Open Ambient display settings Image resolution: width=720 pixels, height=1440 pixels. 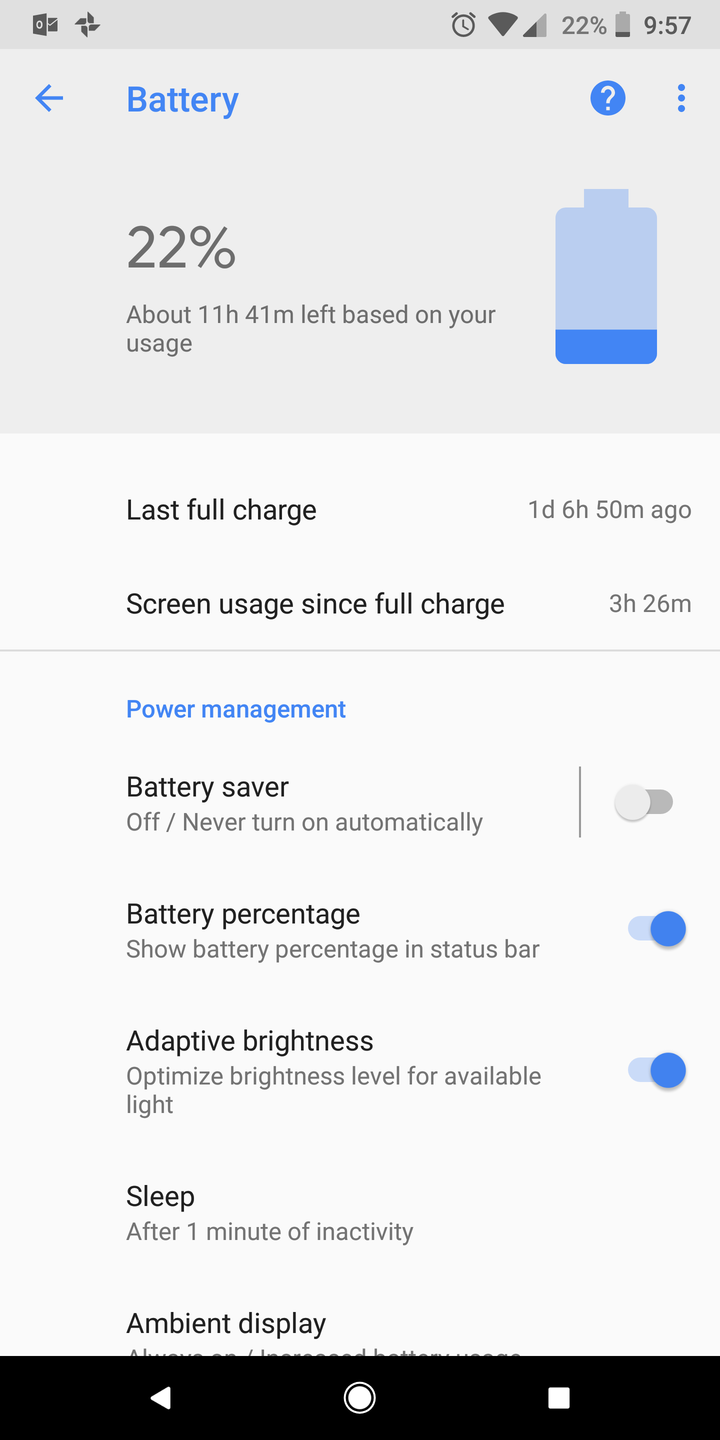click(x=226, y=1324)
